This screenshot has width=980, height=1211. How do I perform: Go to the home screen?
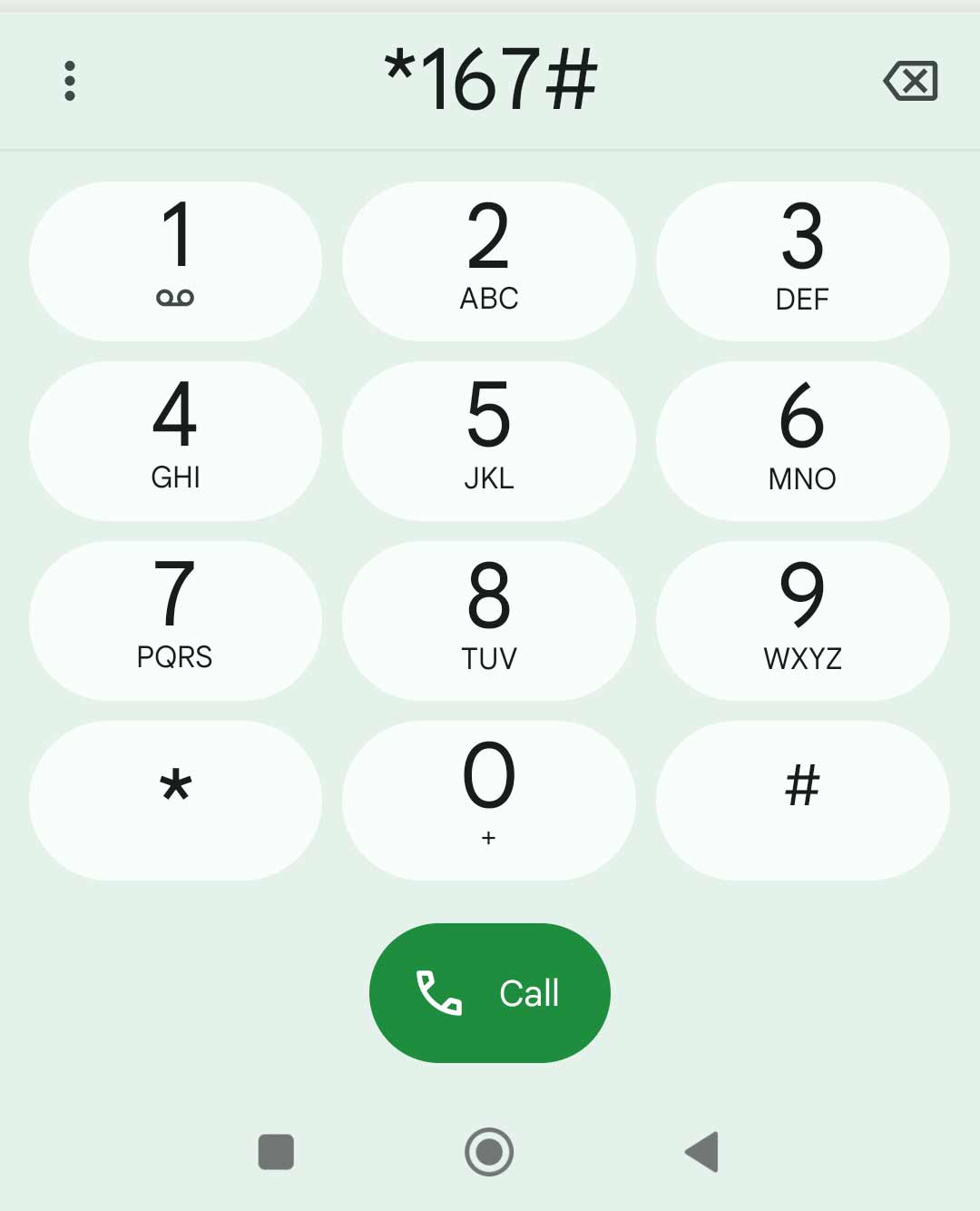[489, 1152]
